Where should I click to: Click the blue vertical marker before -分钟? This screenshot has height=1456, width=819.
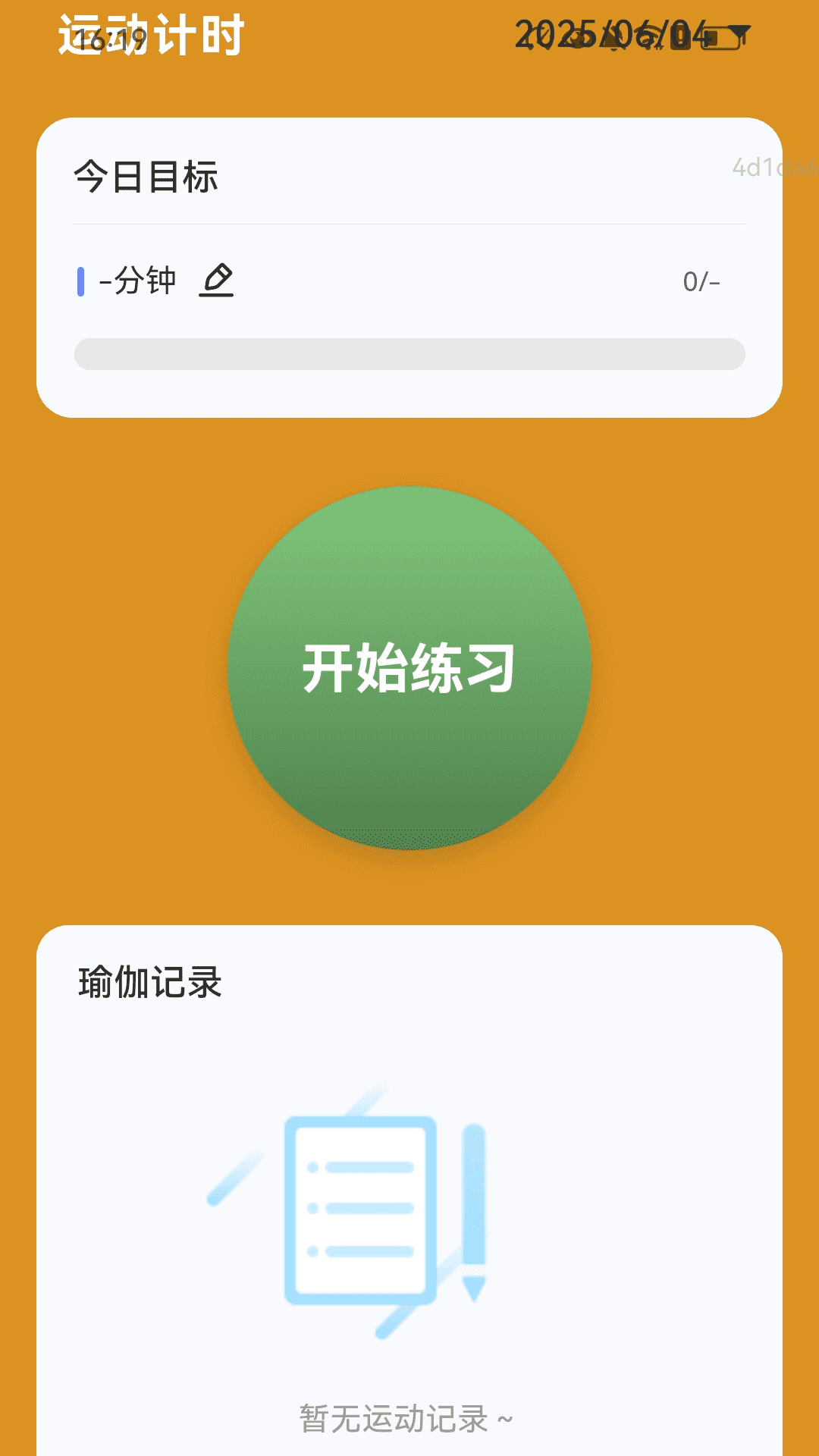[80, 280]
